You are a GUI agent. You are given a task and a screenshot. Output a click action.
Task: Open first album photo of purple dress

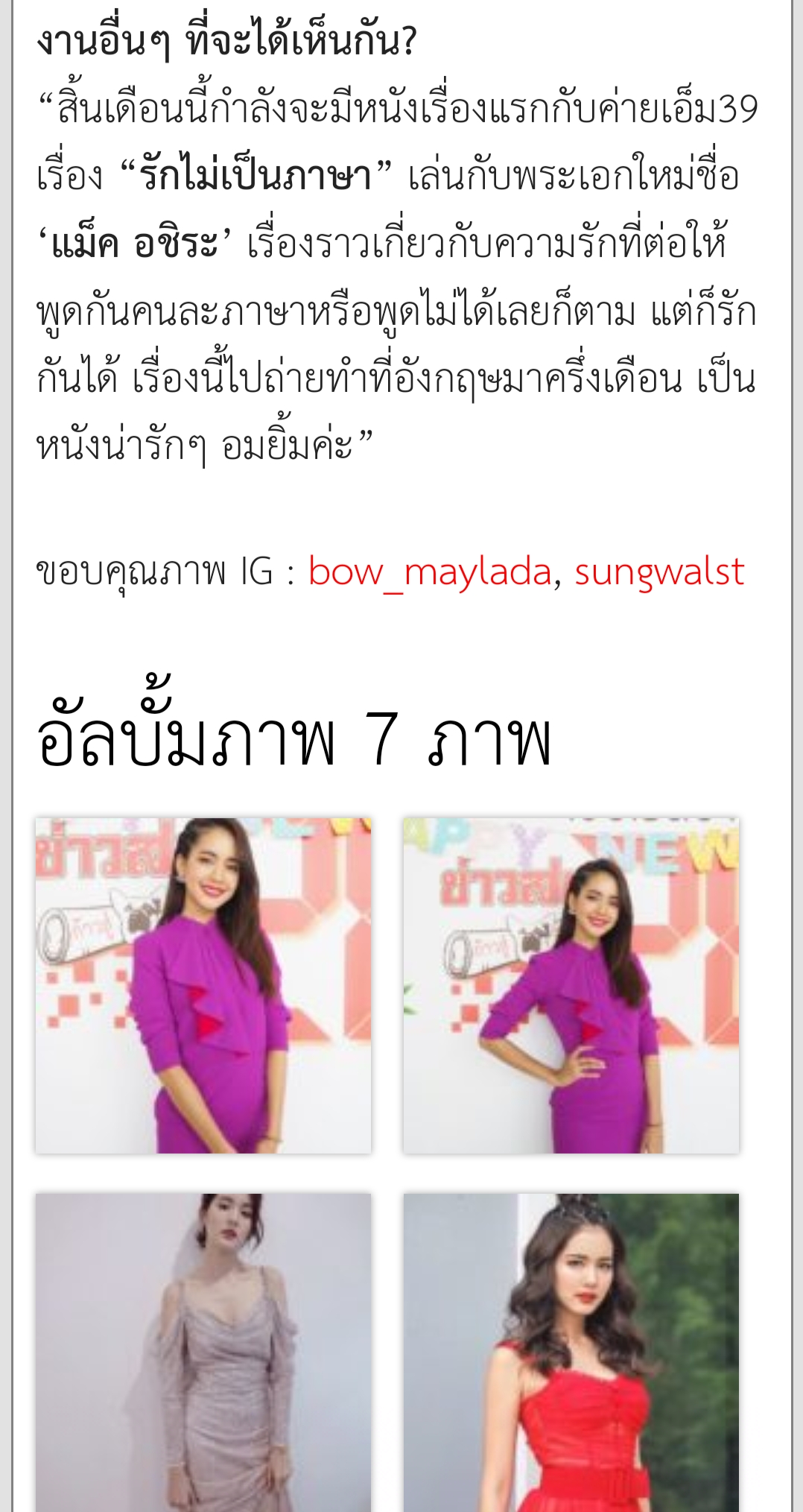click(x=203, y=985)
